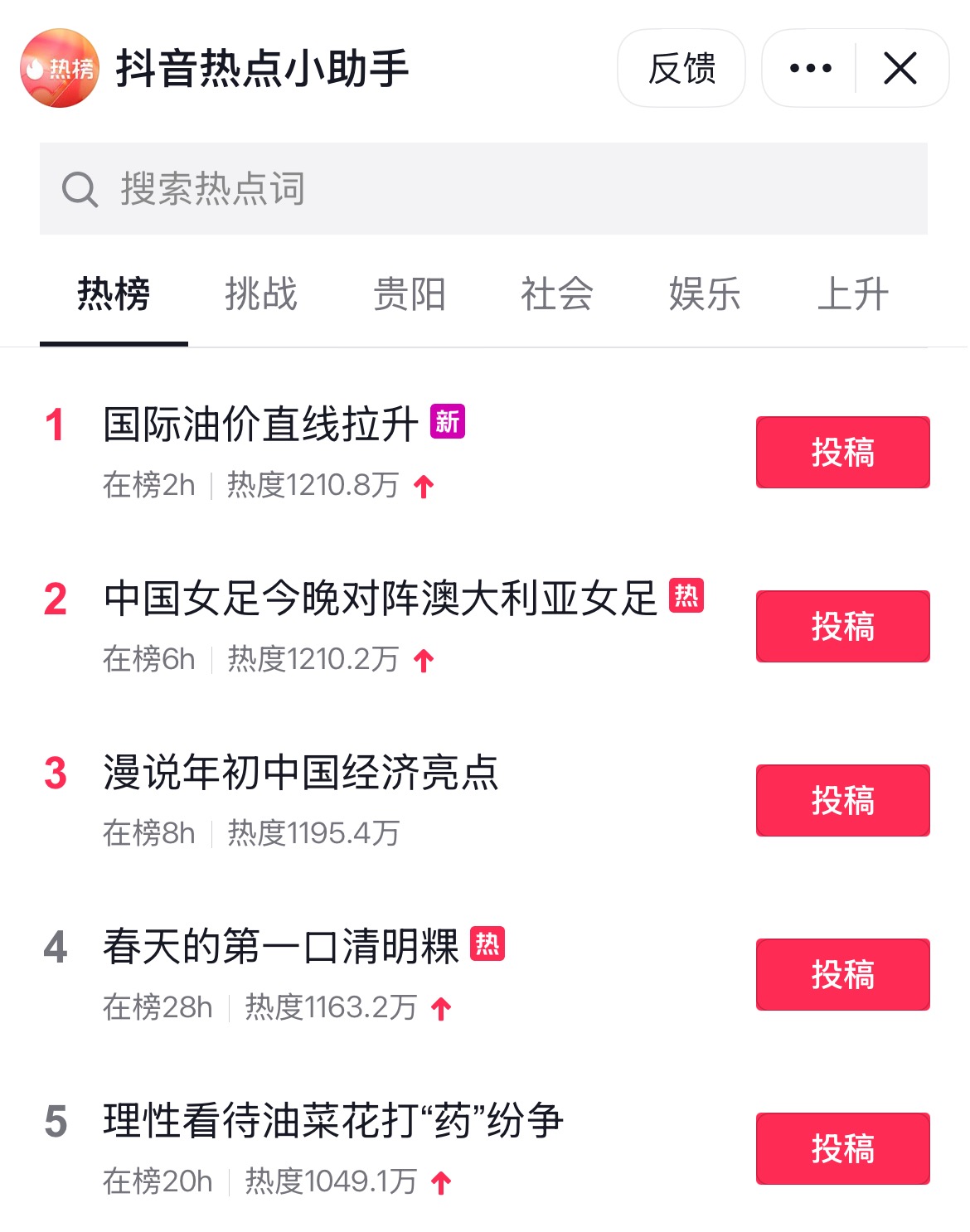Open hot topic 国际油价直线拉升
The image size is (970, 1232).
[261, 424]
